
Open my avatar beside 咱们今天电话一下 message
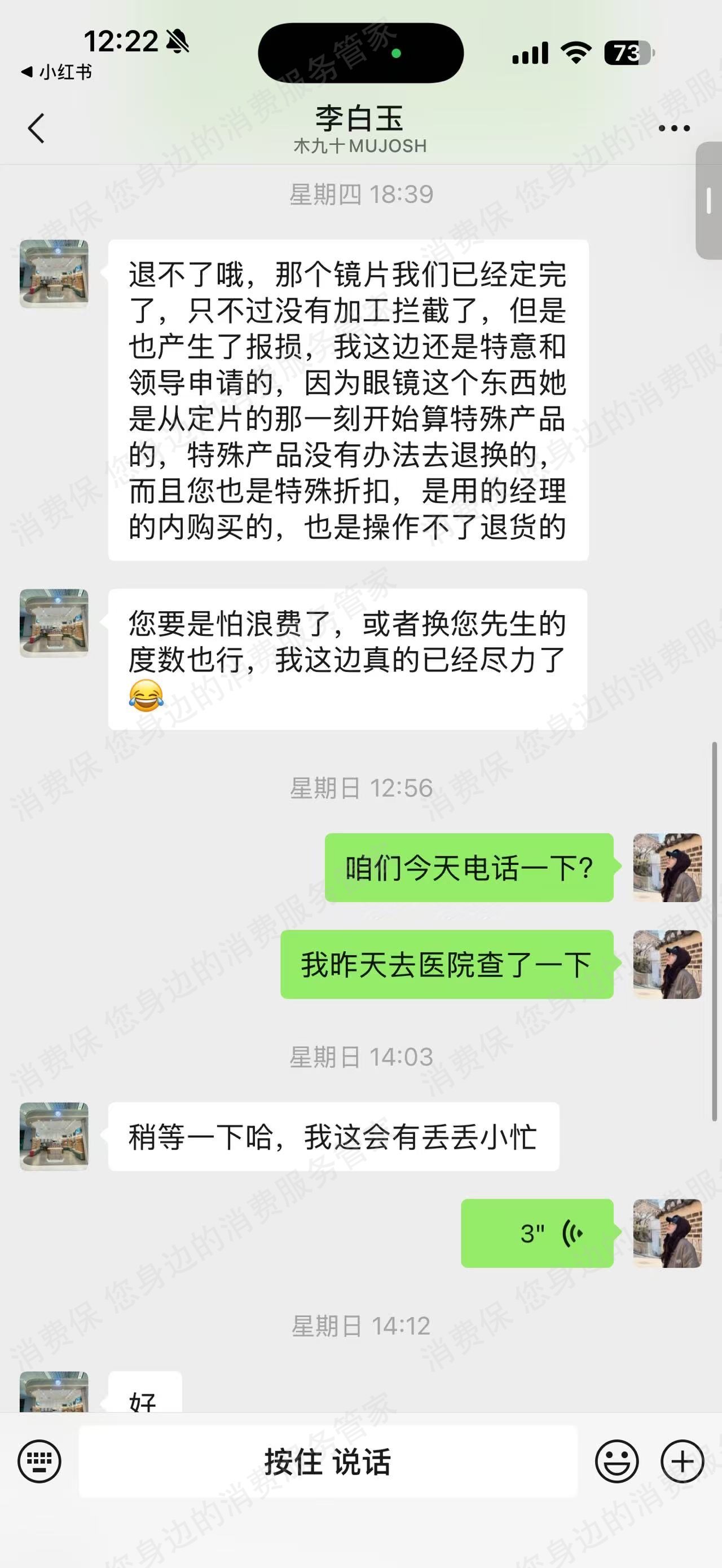tap(667, 867)
